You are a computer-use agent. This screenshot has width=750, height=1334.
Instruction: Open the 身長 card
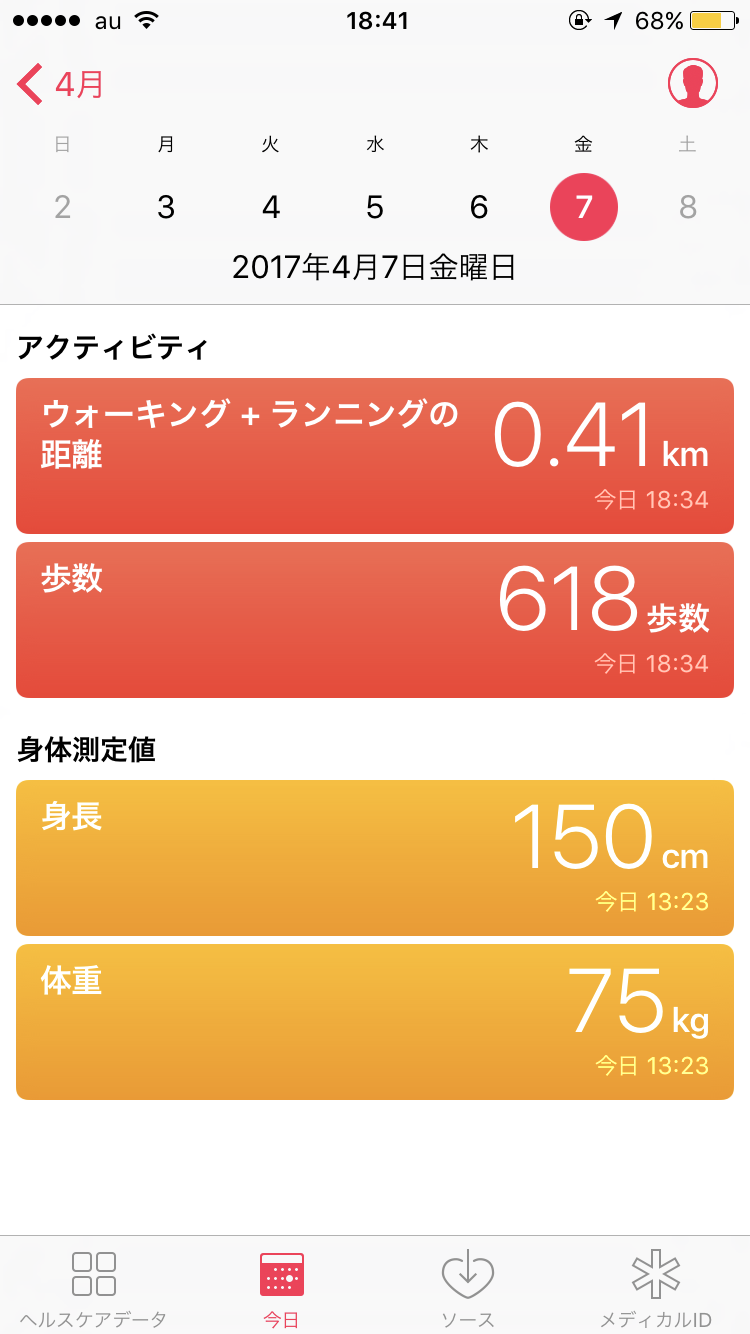click(375, 858)
